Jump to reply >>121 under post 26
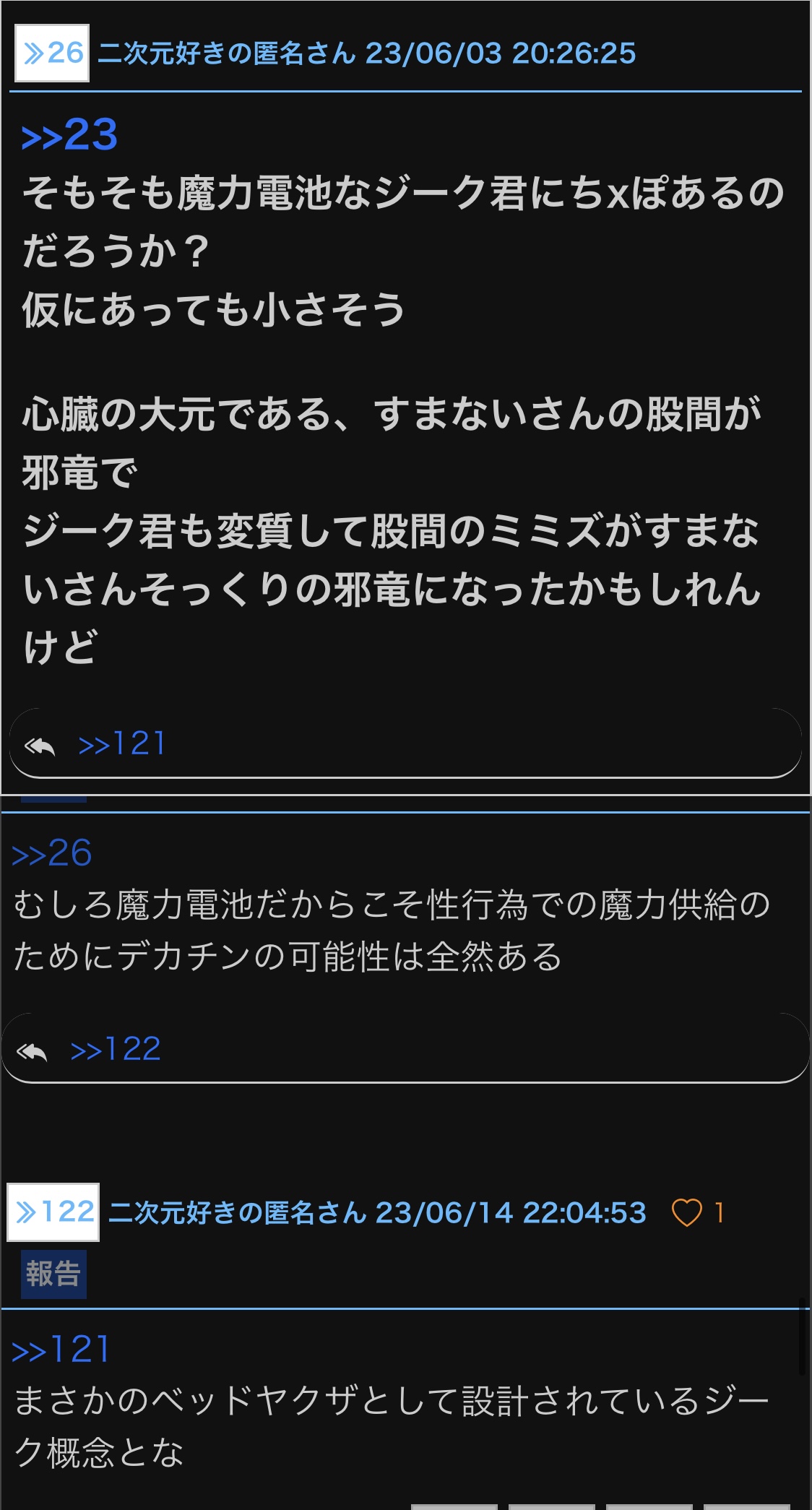This screenshot has height=1510, width=812. pyautogui.click(x=122, y=743)
